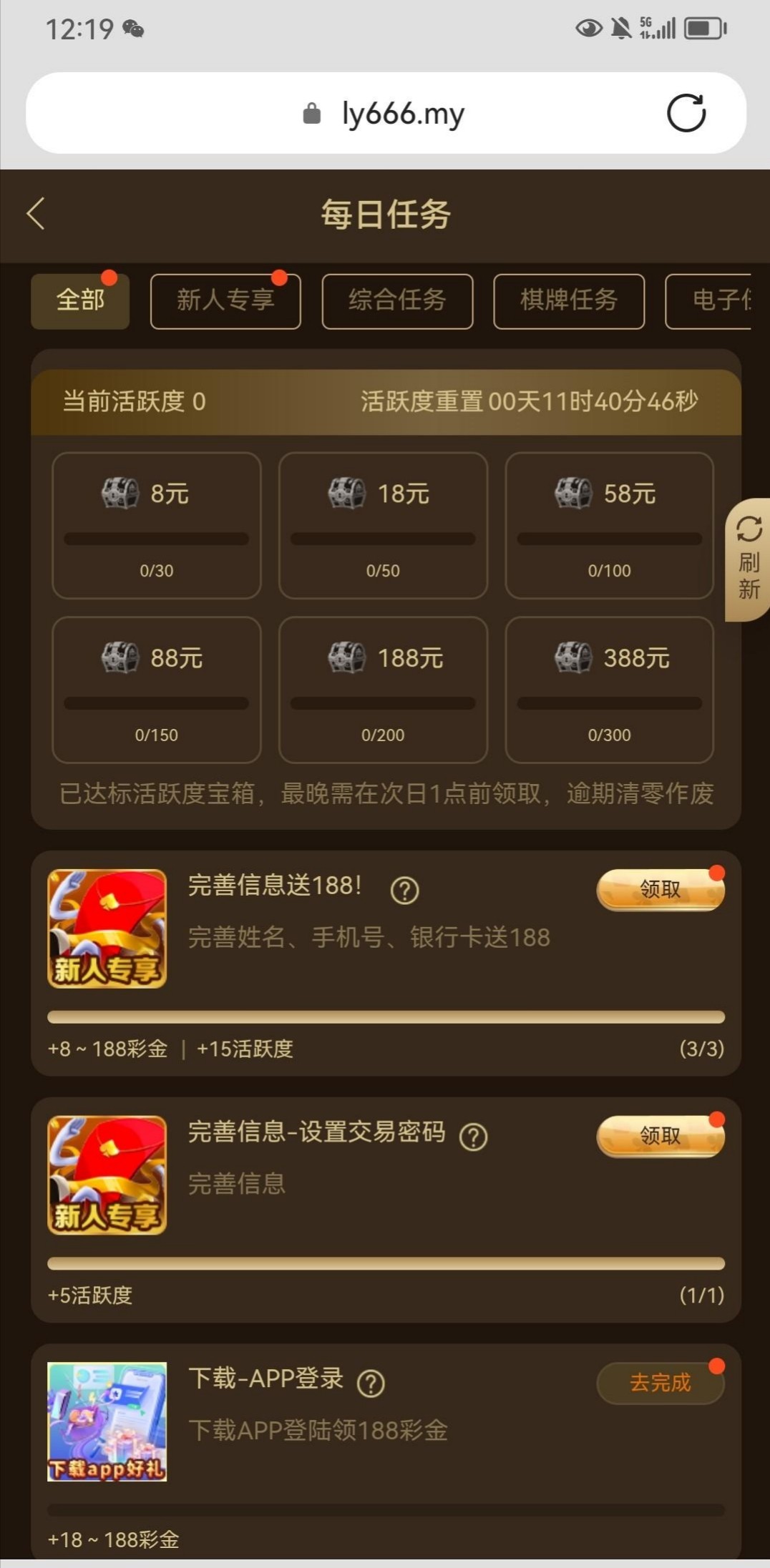Open the 棋牌任务 tab

click(x=569, y=301)
